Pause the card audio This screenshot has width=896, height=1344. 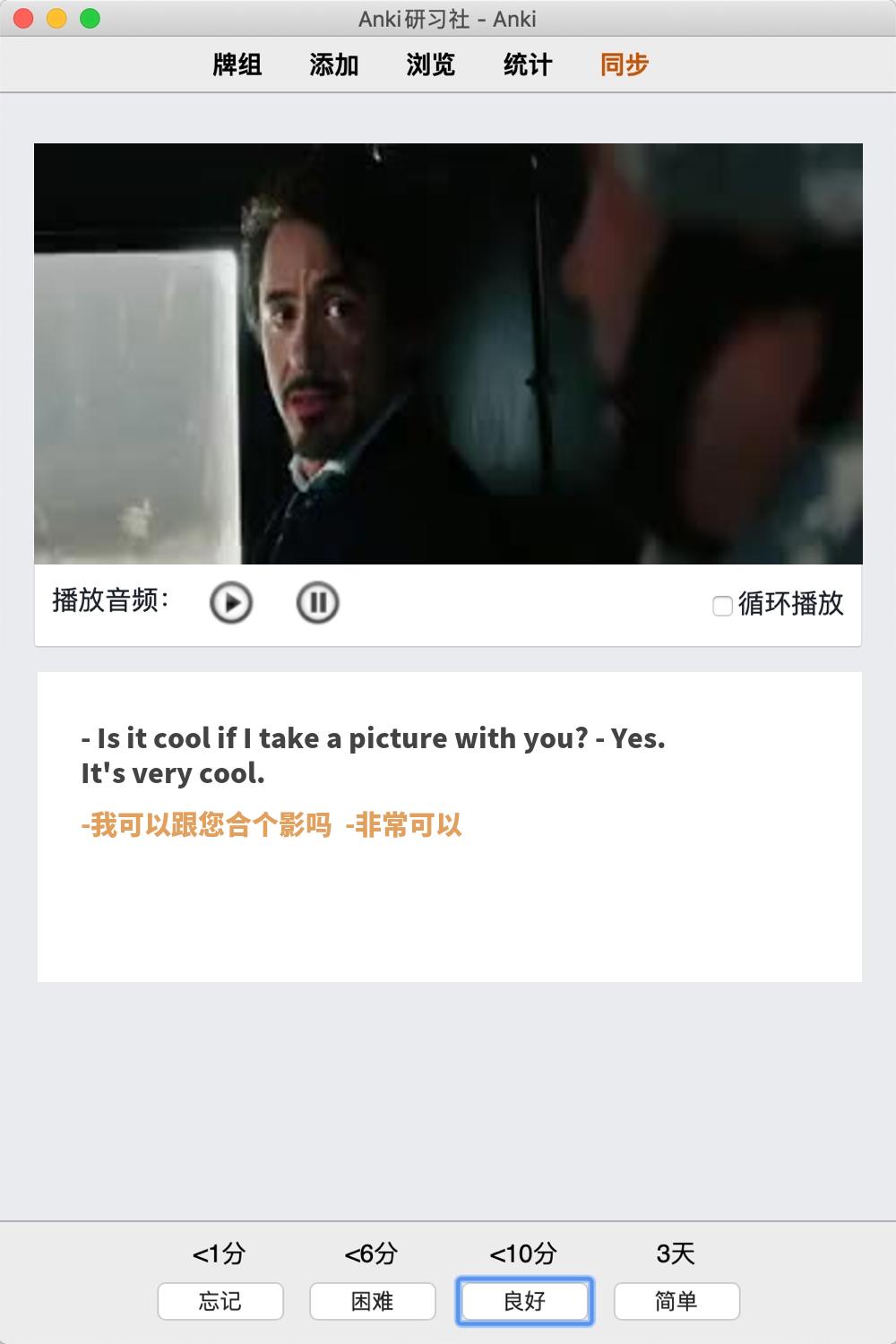tap(317, 603)
